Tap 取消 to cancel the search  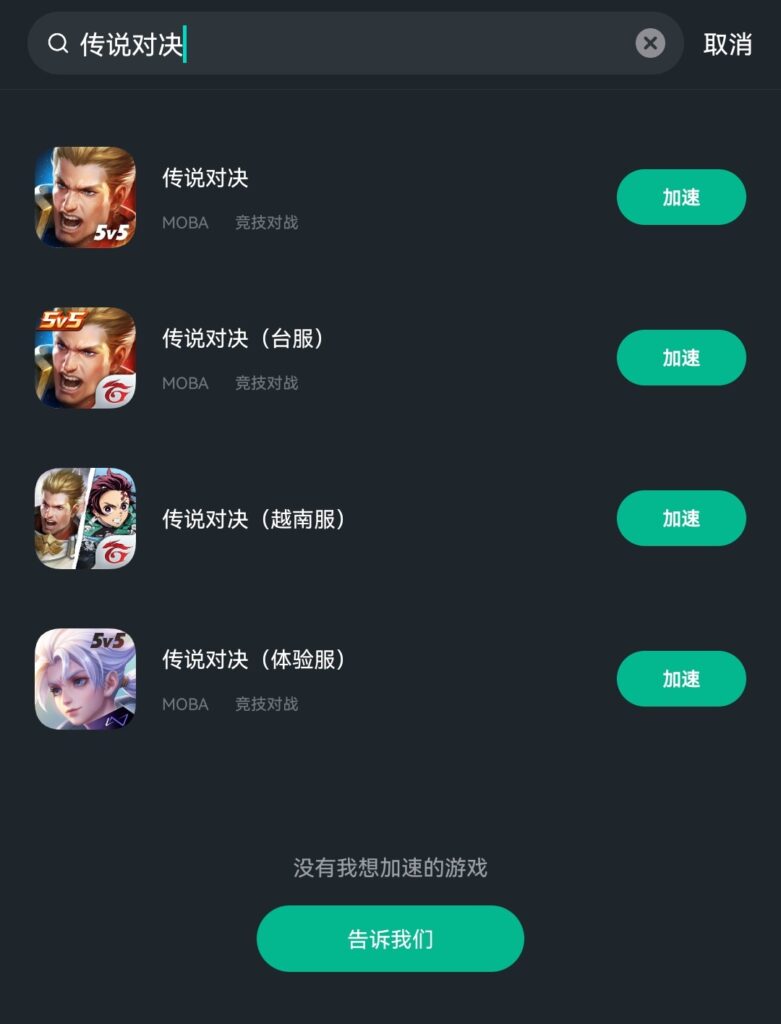pos(727,44)
